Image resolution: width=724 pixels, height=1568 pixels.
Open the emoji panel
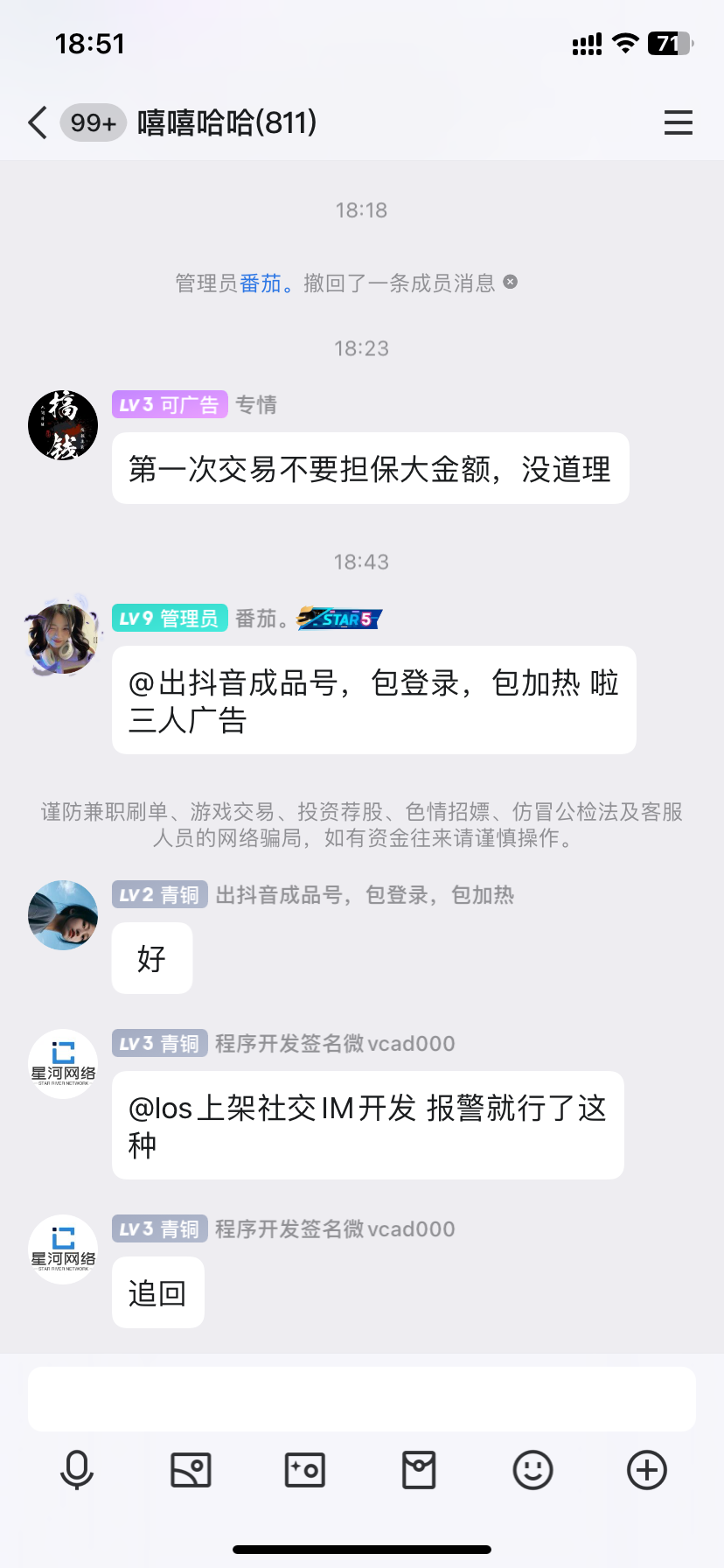point(533,1470)
